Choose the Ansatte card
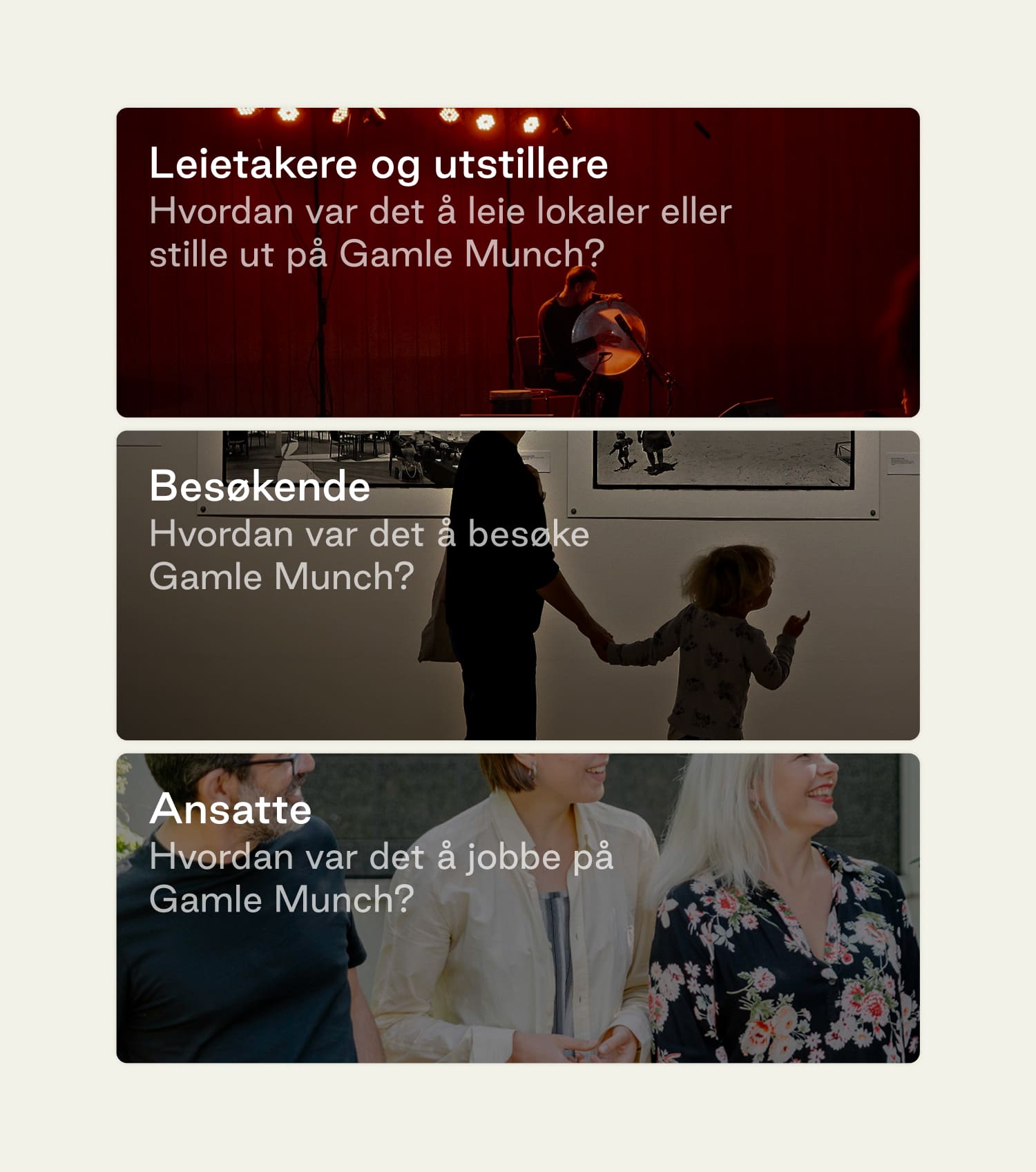Viewport: 1036px width, 1172px height. pyautogui.click(x=518, y=907)
